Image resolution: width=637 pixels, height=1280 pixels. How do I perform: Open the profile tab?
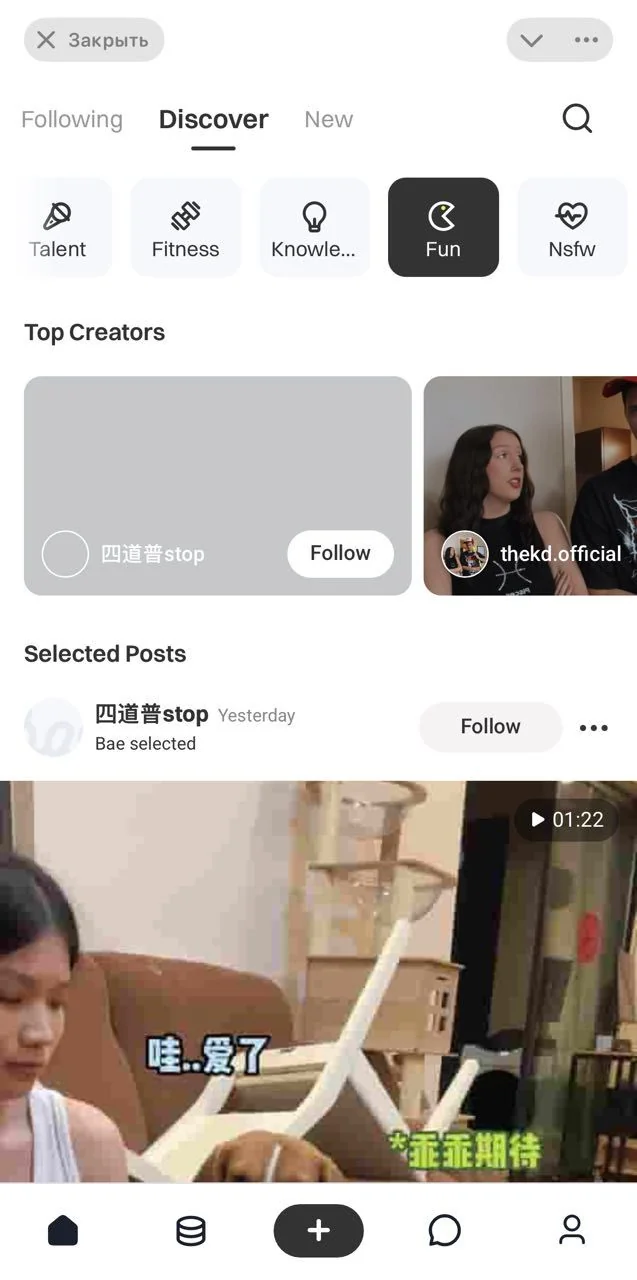[572, 1230]
